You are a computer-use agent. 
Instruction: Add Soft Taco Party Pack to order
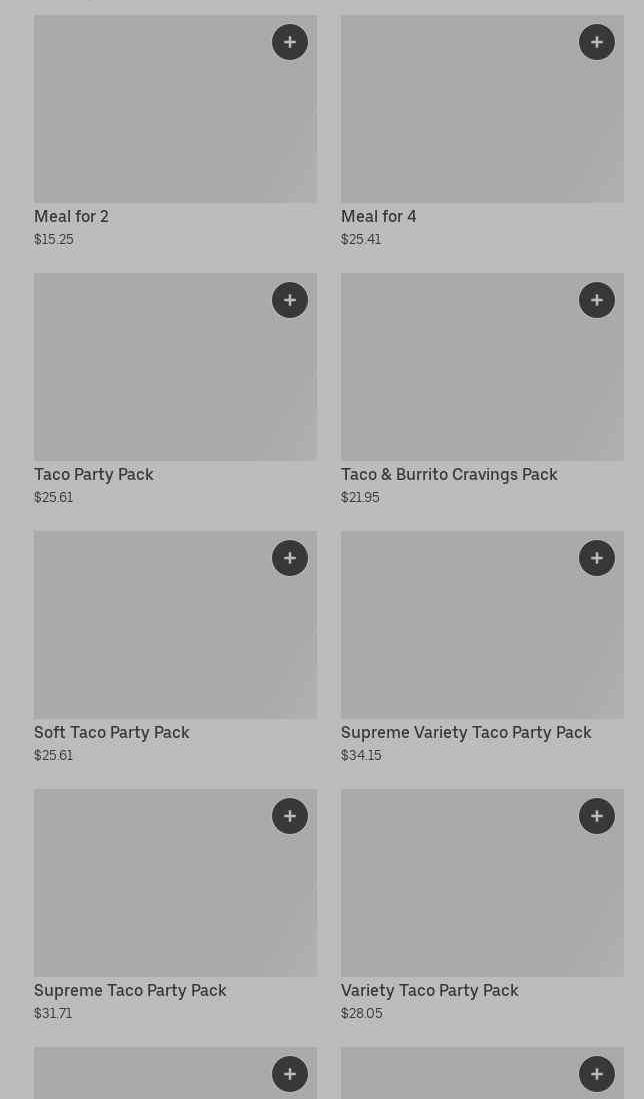(x=290, y=558)
